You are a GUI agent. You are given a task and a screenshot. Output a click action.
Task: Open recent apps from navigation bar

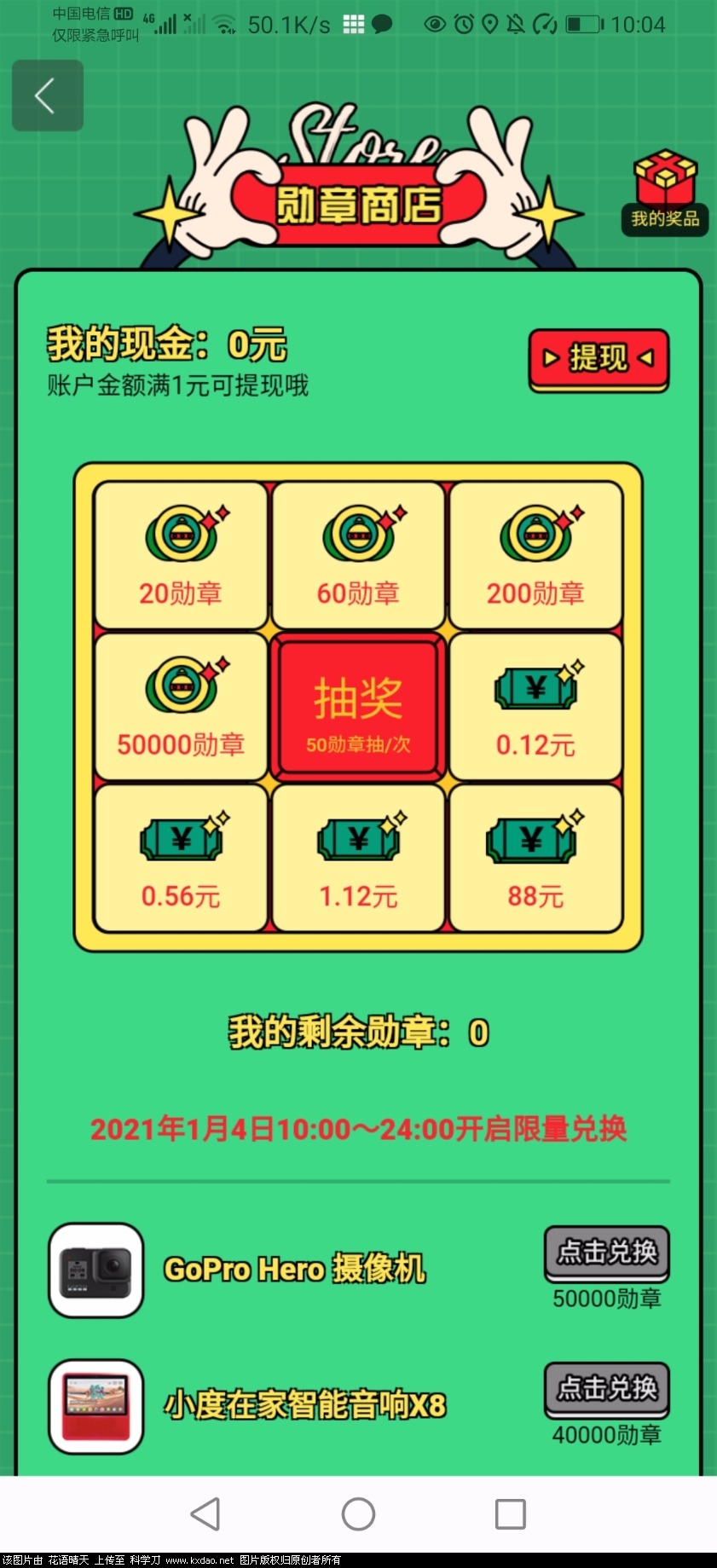pos(510,1514)
